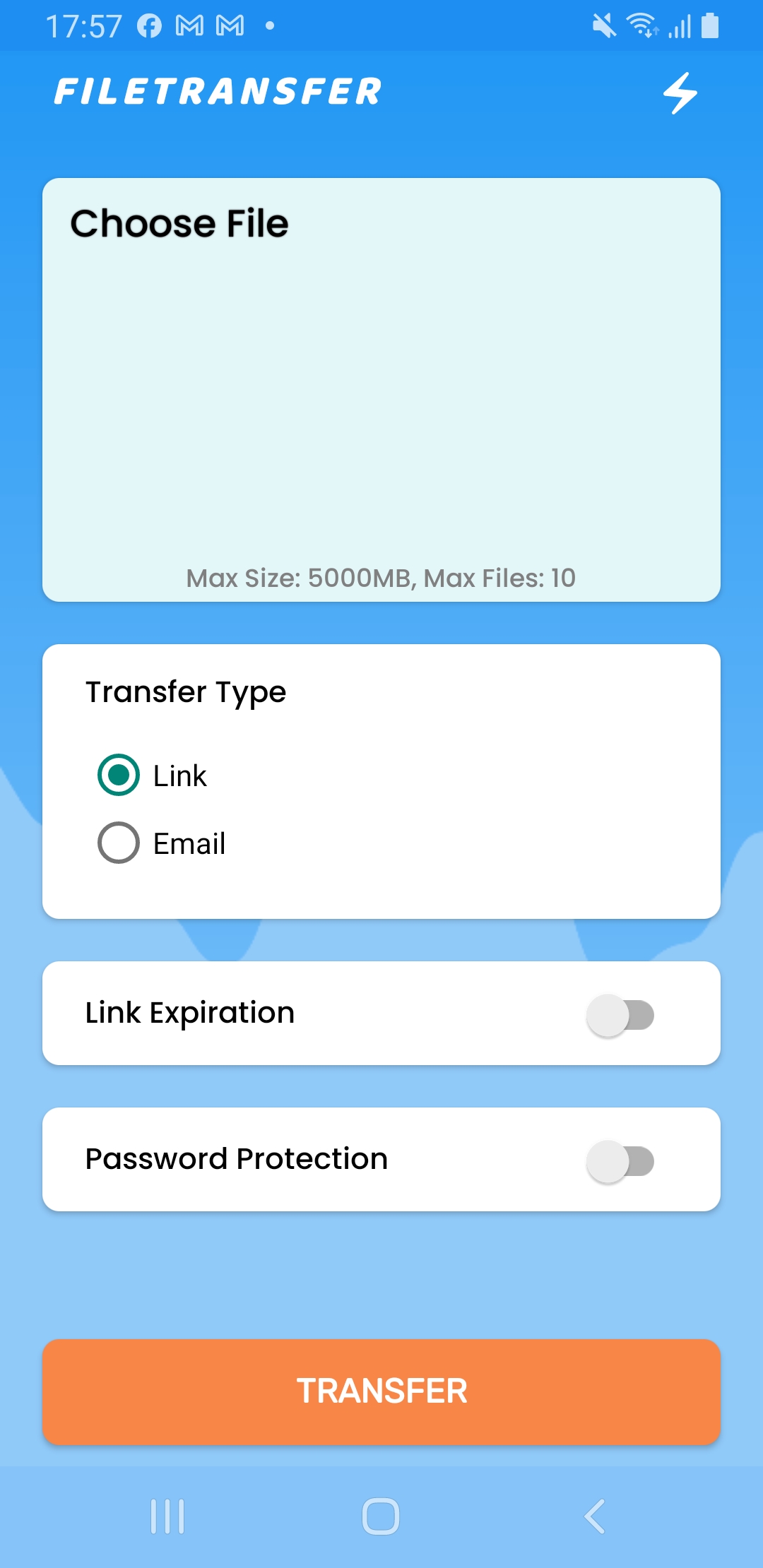This screenshot has height=1568, width=763.
Task: Select Link transfer type
Action: pyautogui.click(x=119, y=775)
